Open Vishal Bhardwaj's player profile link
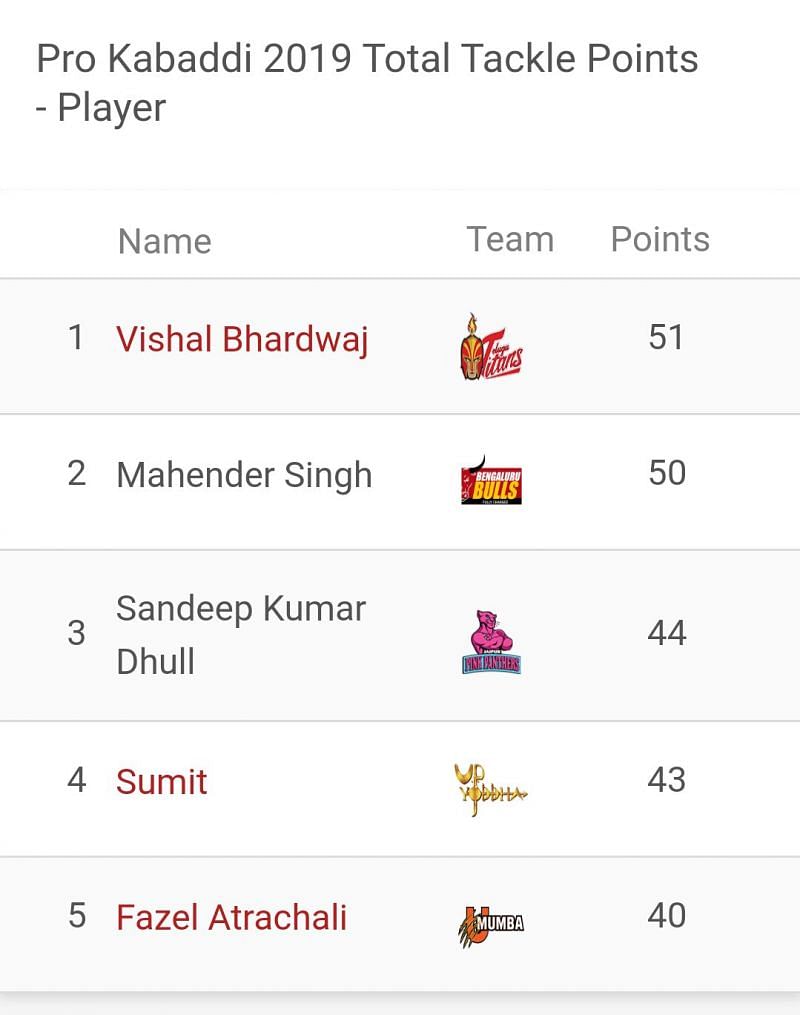Image resolution: width=800 pixels, height=1015 pixels. point(242,340)
